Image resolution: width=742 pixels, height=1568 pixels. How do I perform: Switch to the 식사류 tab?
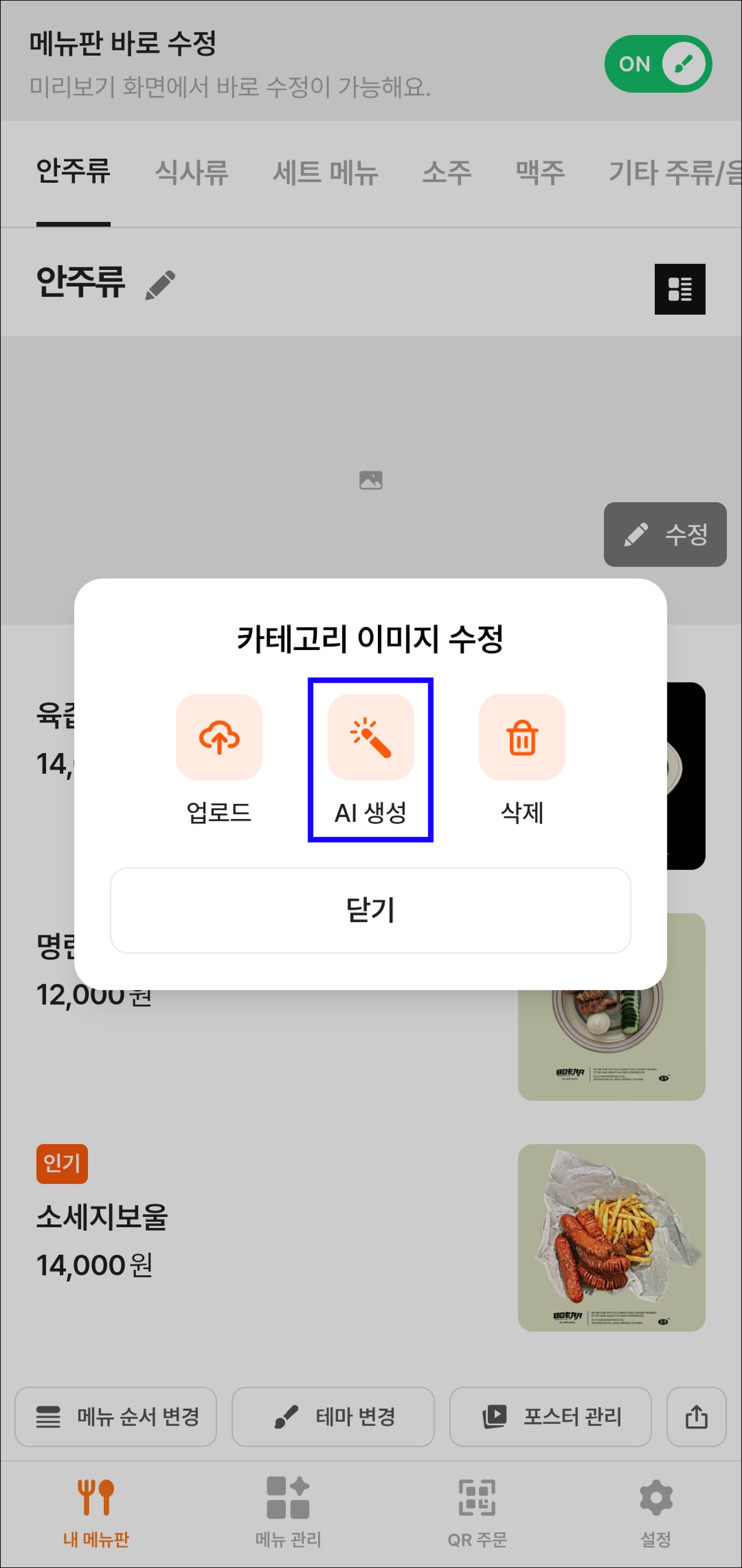click(191, 172)
